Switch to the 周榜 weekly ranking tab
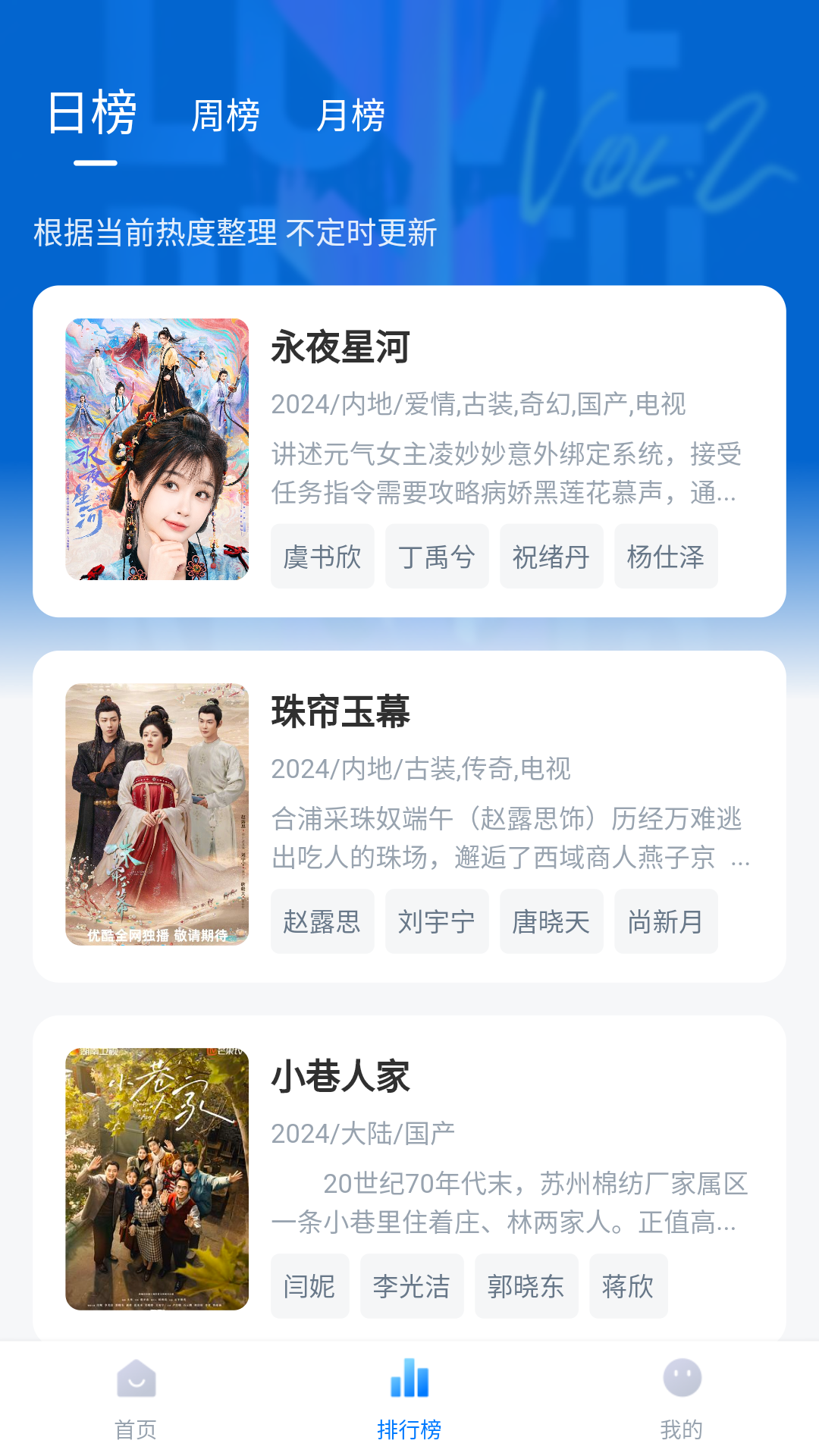This screenshot has width=819, height=1456. click(225, 116)
